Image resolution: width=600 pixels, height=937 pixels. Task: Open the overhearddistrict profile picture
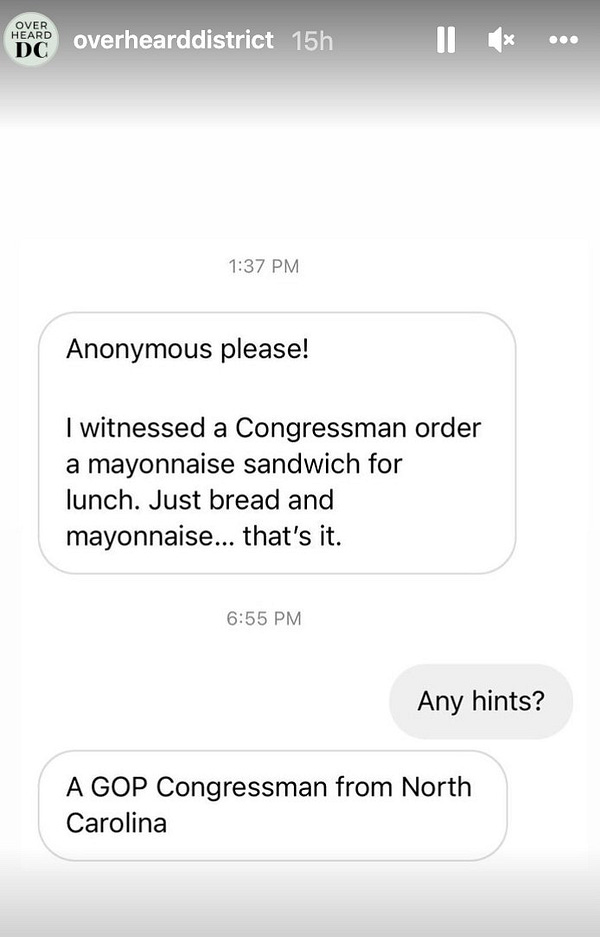click(31, 40)
